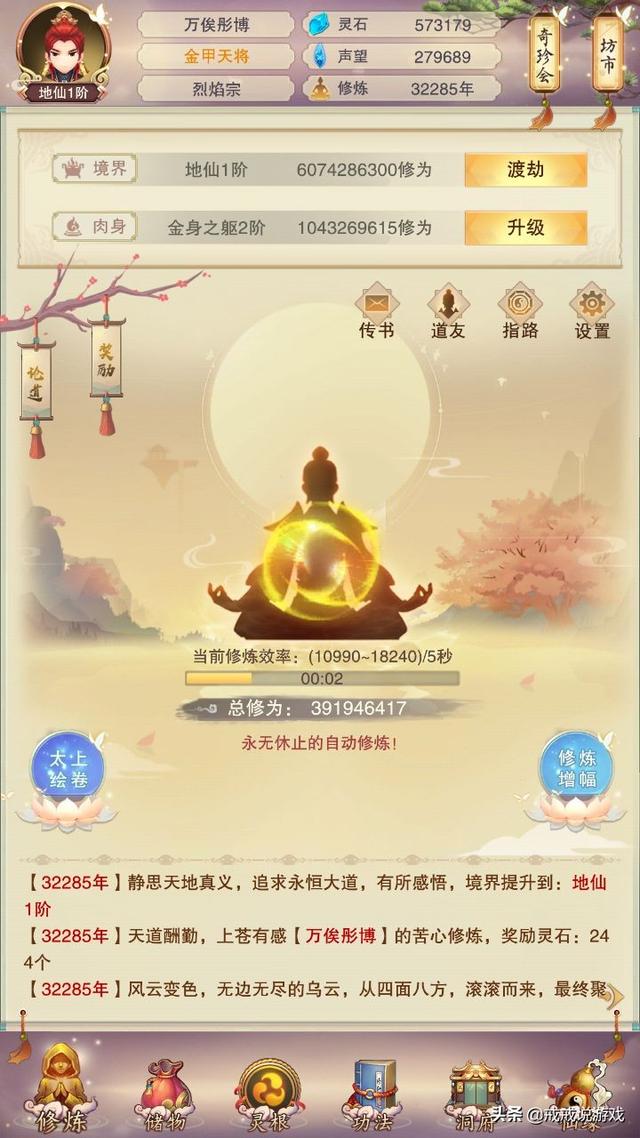
Task: Open the 指路 guide icon
Action: pos(520,312)
